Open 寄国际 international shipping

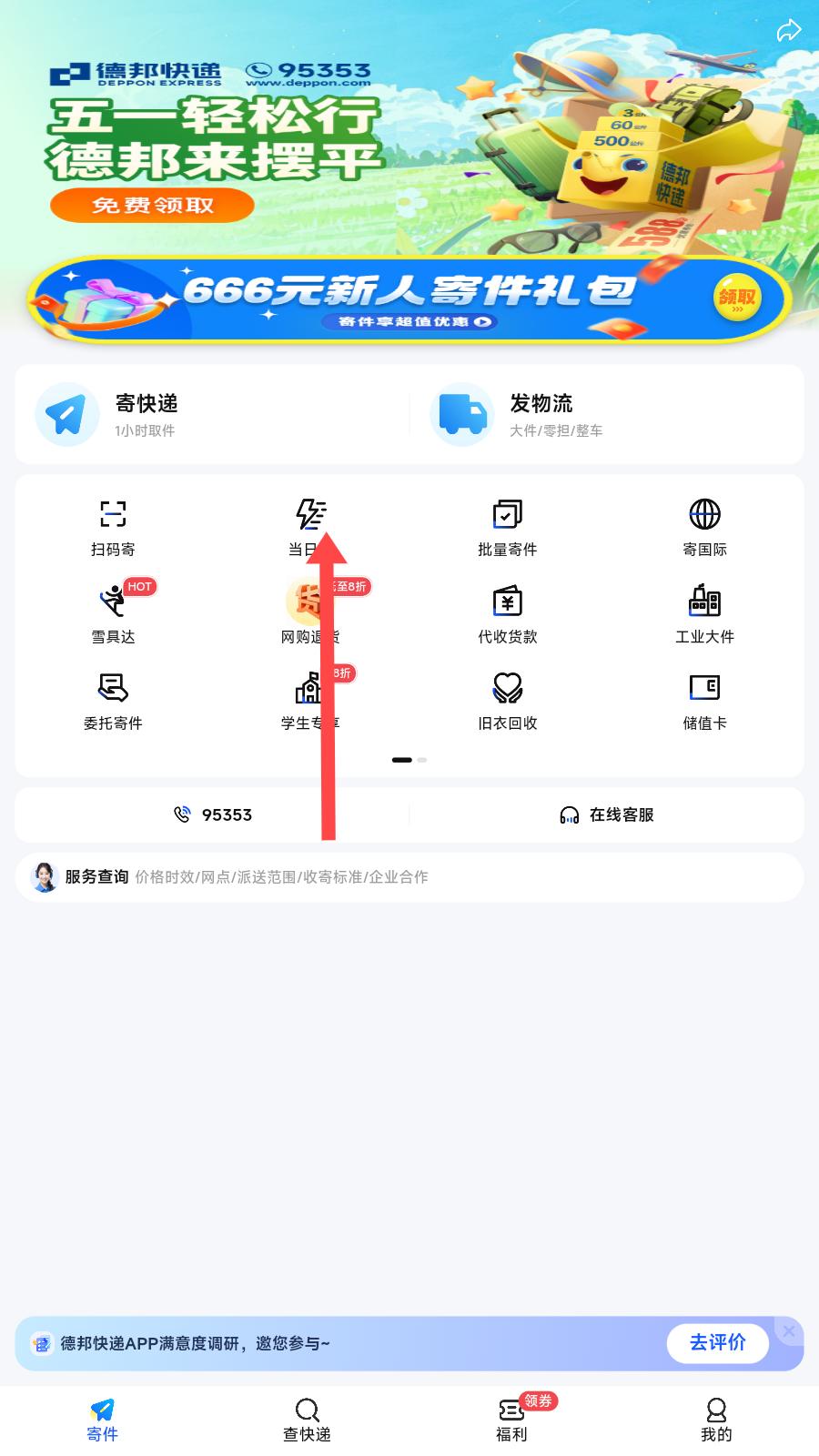704,527
